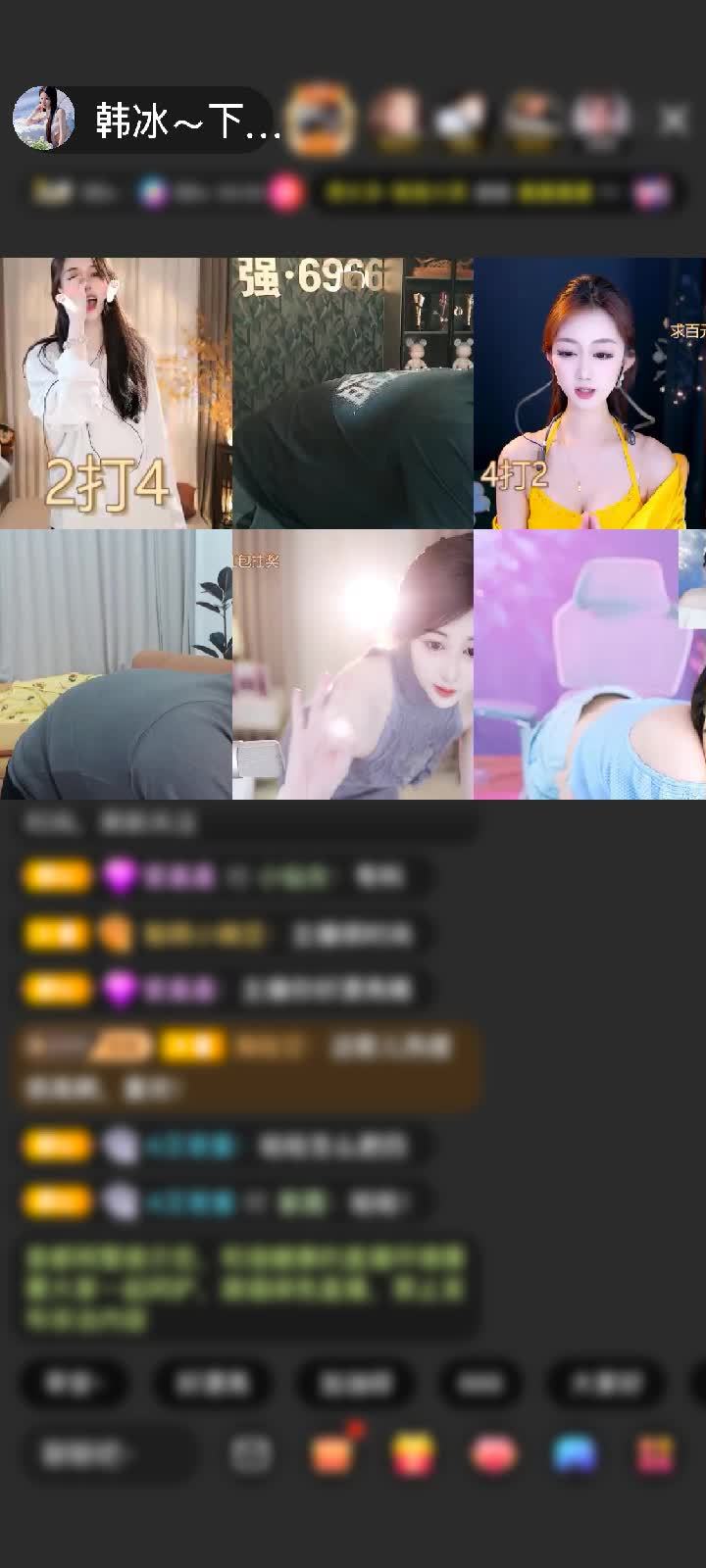
Task: Open the video tile with the grey knit top streamer
Action: tap(353, 664)
